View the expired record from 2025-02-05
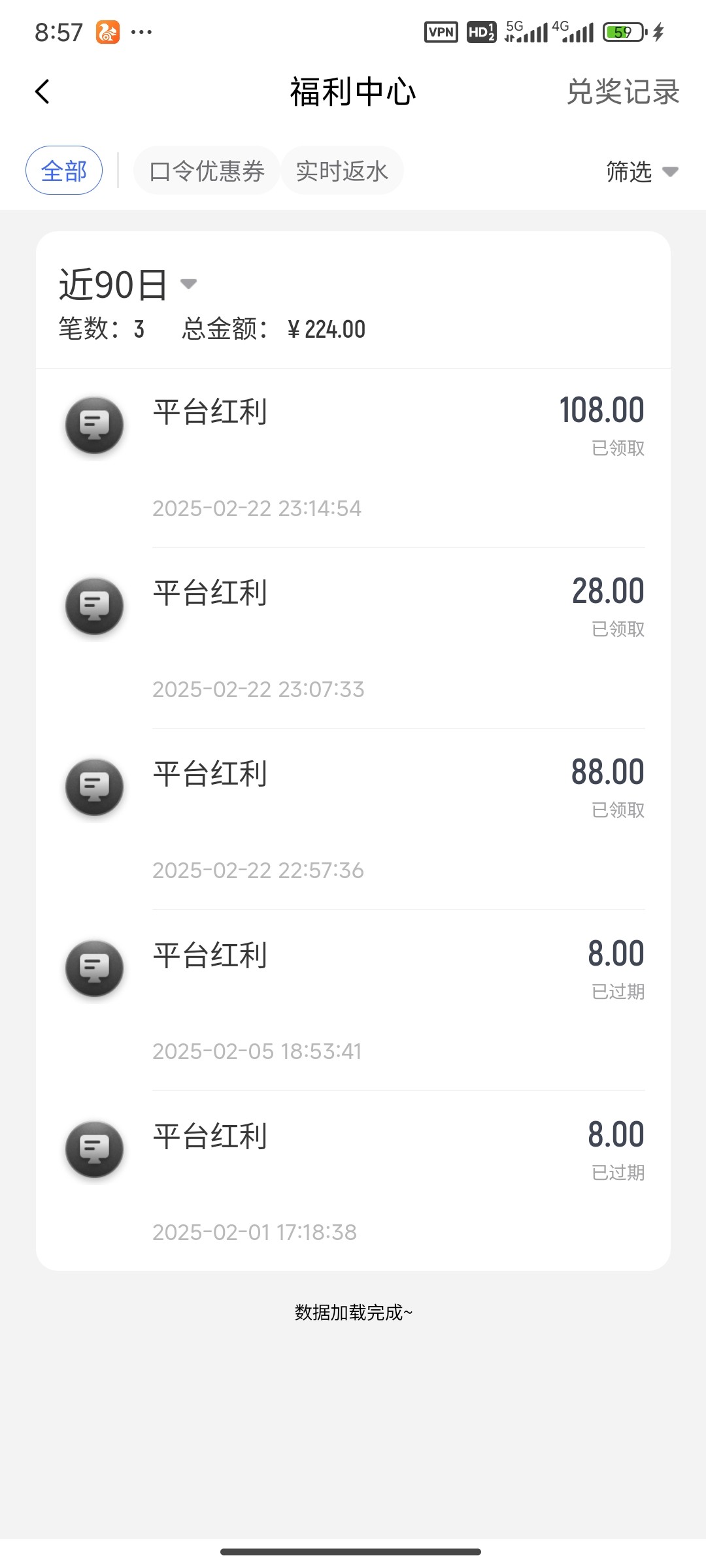 click(x=353, y=1000)
